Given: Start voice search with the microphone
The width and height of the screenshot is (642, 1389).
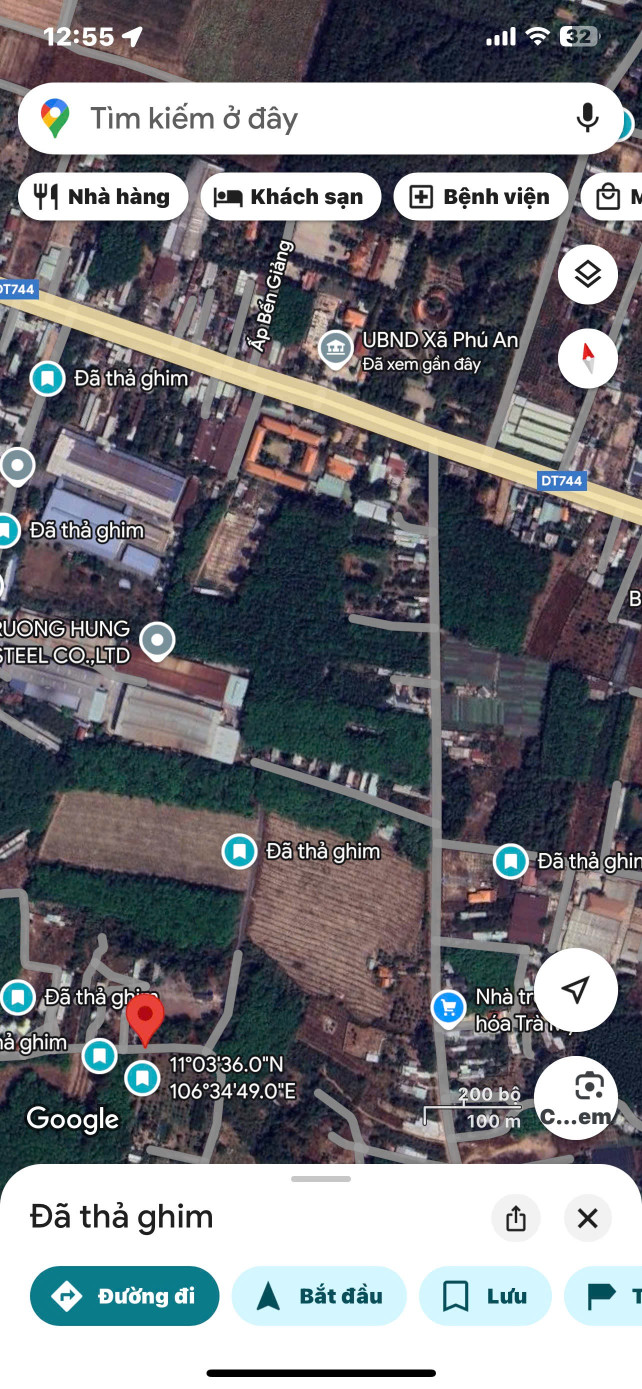Looking at the screenshot, I should [587, 118].
